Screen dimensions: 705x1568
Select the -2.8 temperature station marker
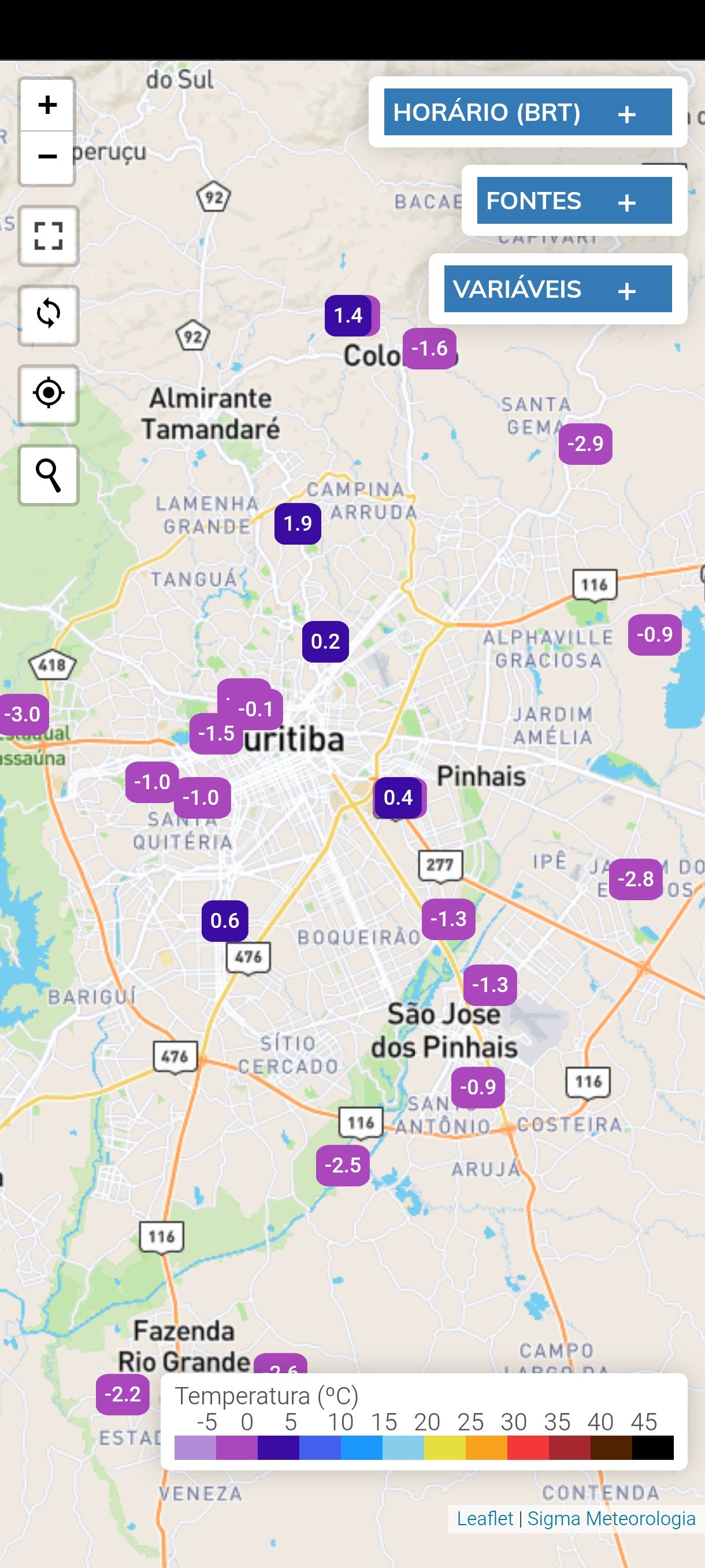click(x=635, y=879)
